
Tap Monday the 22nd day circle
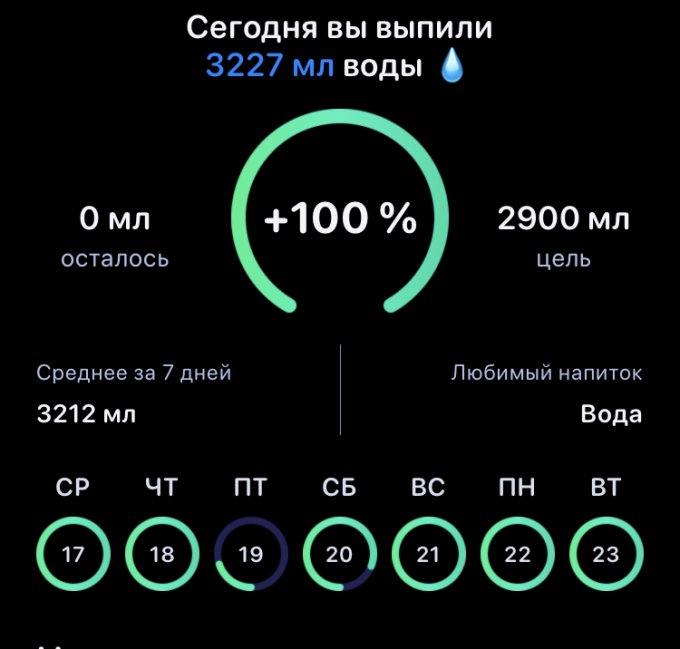[517, 554]
